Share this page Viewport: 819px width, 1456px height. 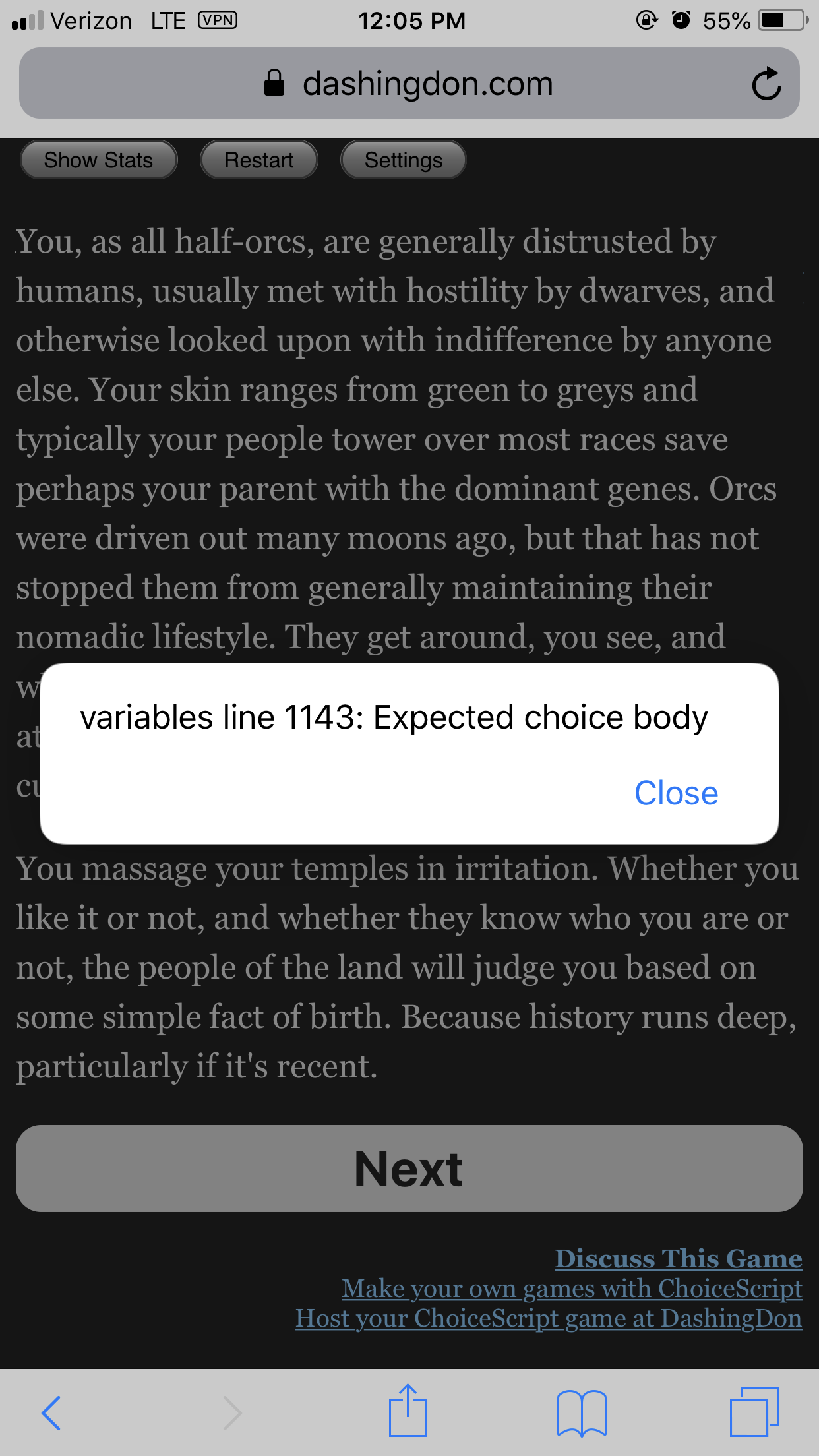[408, 1411]
